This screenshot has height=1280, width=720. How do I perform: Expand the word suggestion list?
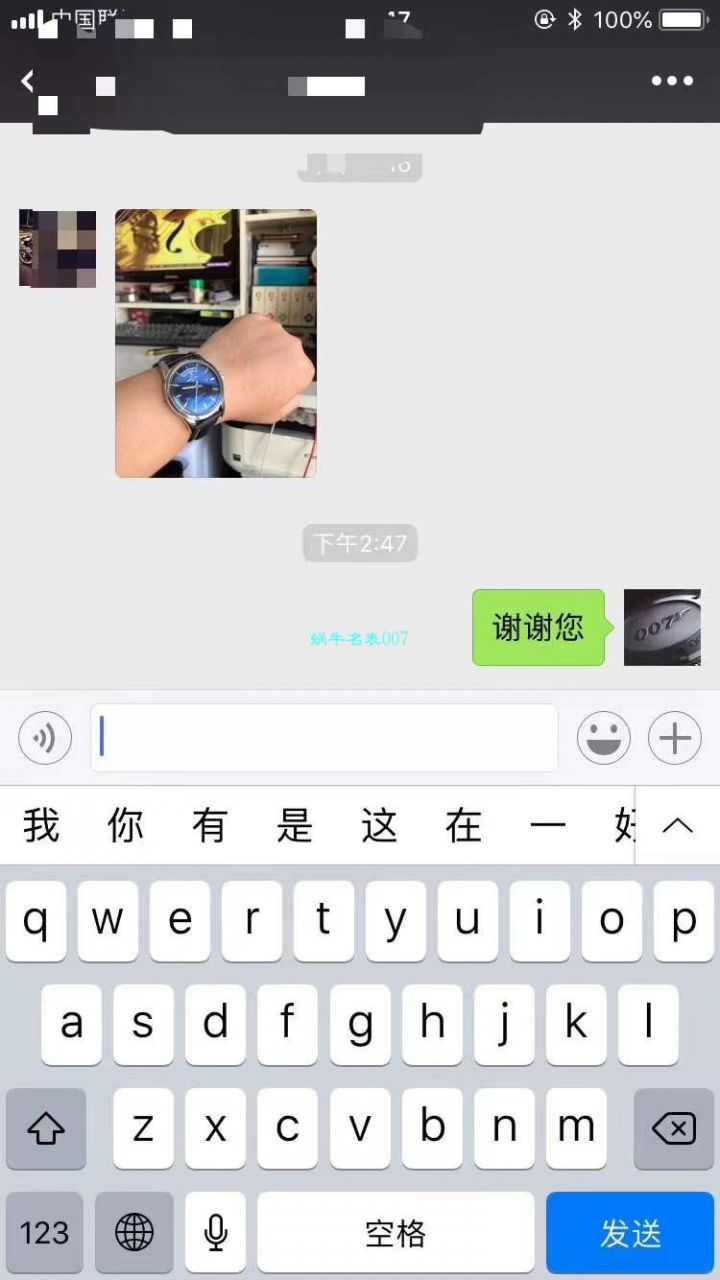click(677, 826)
